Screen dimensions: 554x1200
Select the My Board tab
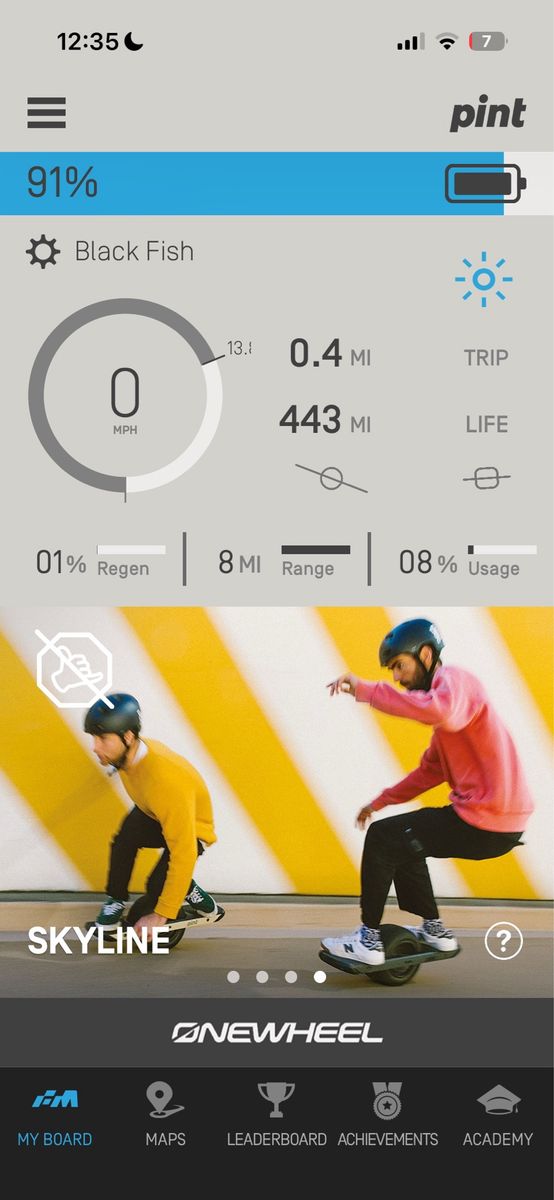pos(55,1115)
